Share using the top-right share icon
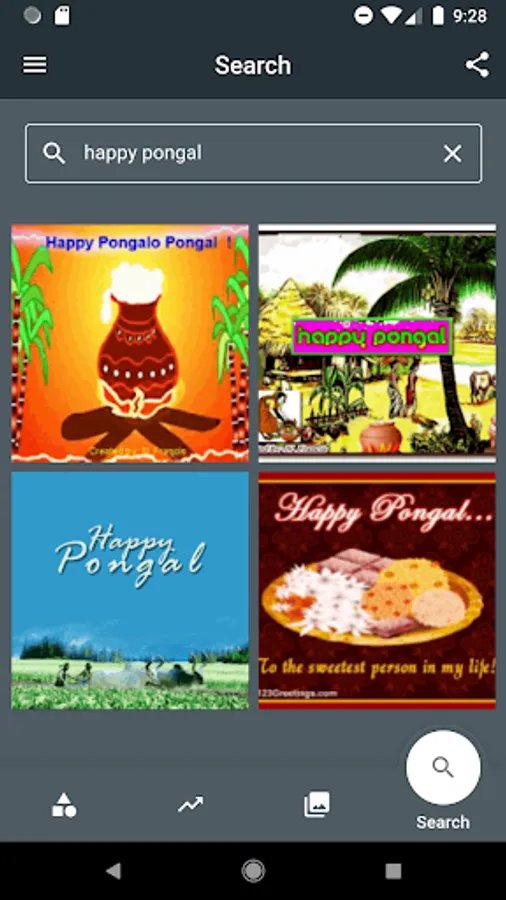The height and width of the screenshot is (900, 506). (x=477, y=64)
